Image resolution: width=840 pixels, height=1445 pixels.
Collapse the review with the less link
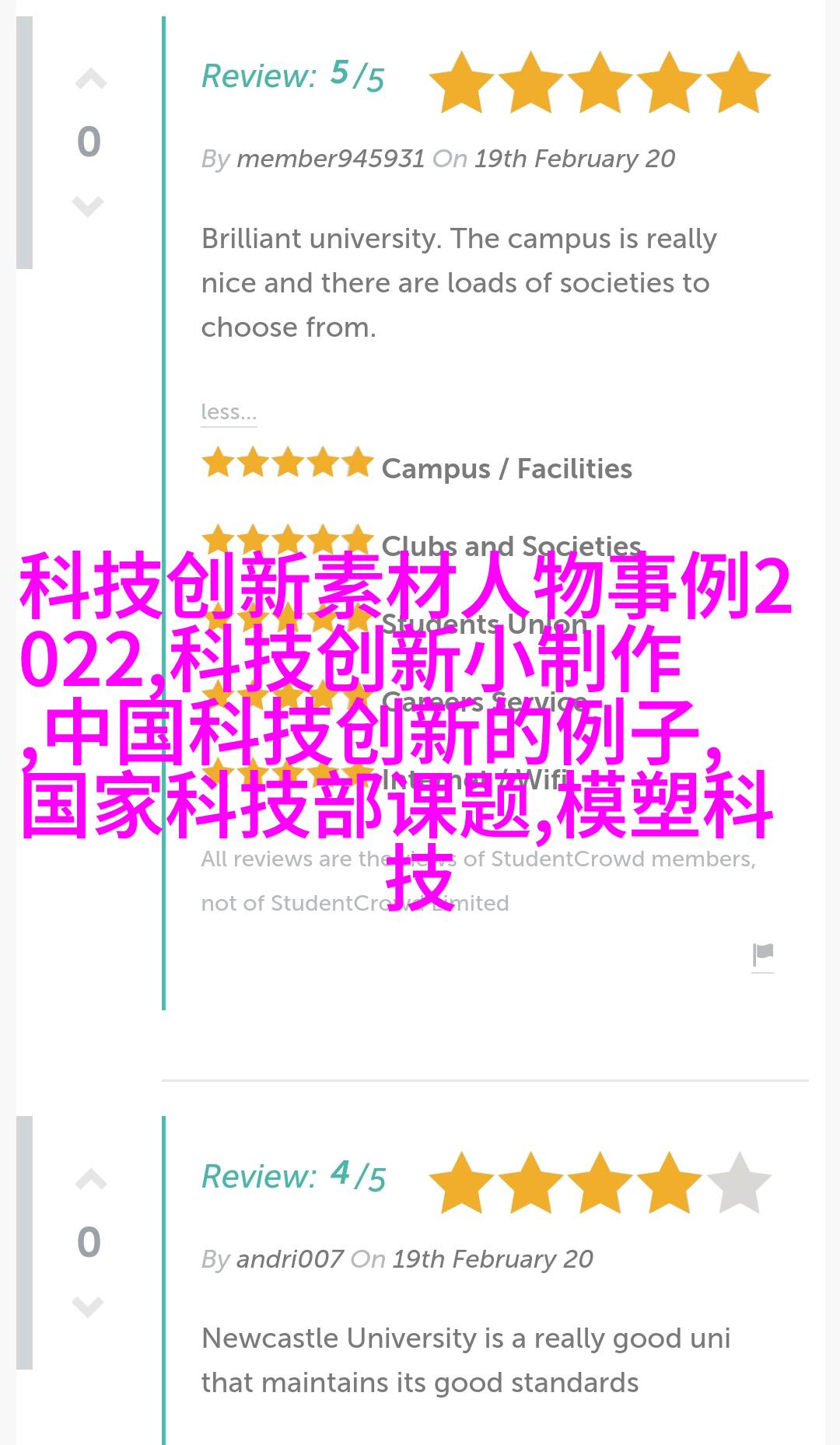click(x=228, y=411)
